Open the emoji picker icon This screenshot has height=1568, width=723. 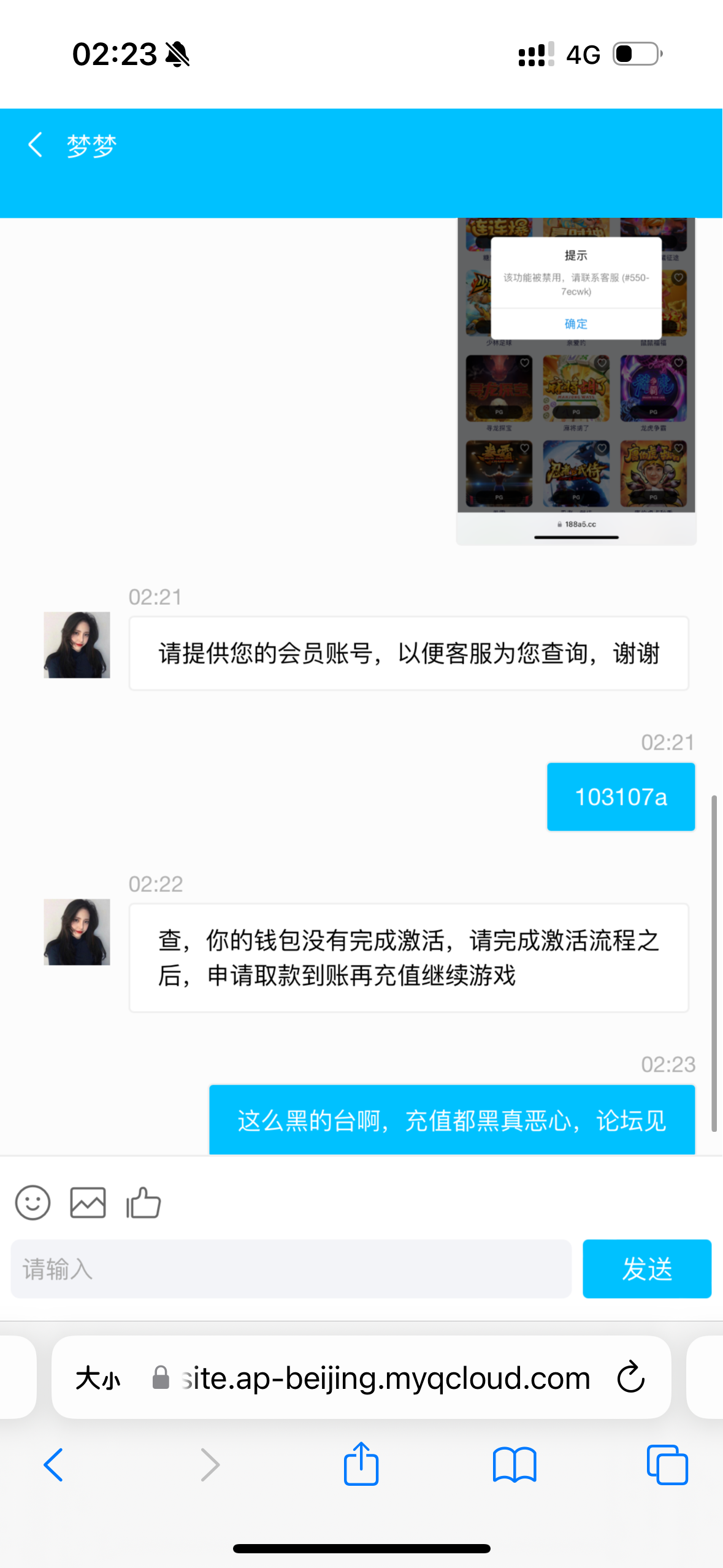coord(33,1202)
